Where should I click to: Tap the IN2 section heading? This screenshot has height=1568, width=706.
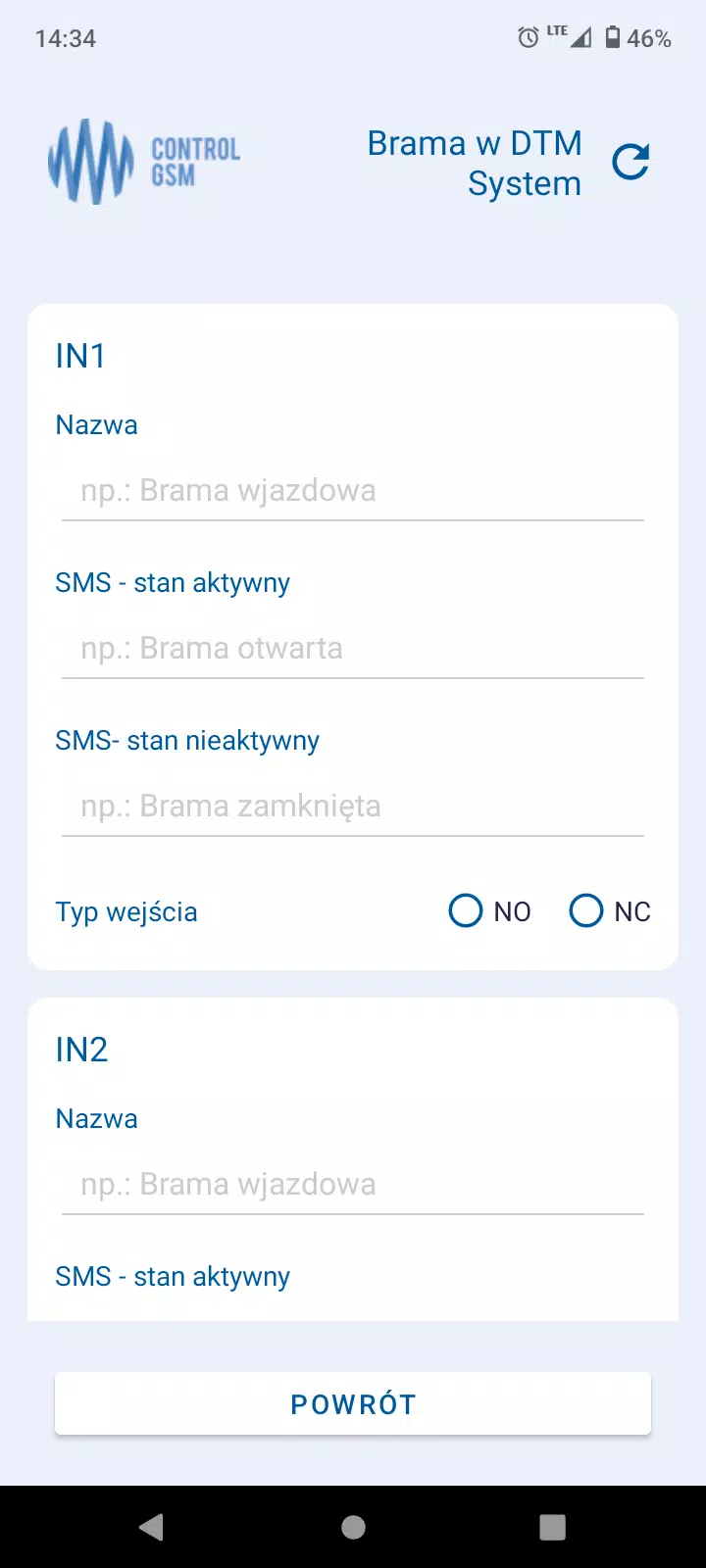82,1050
